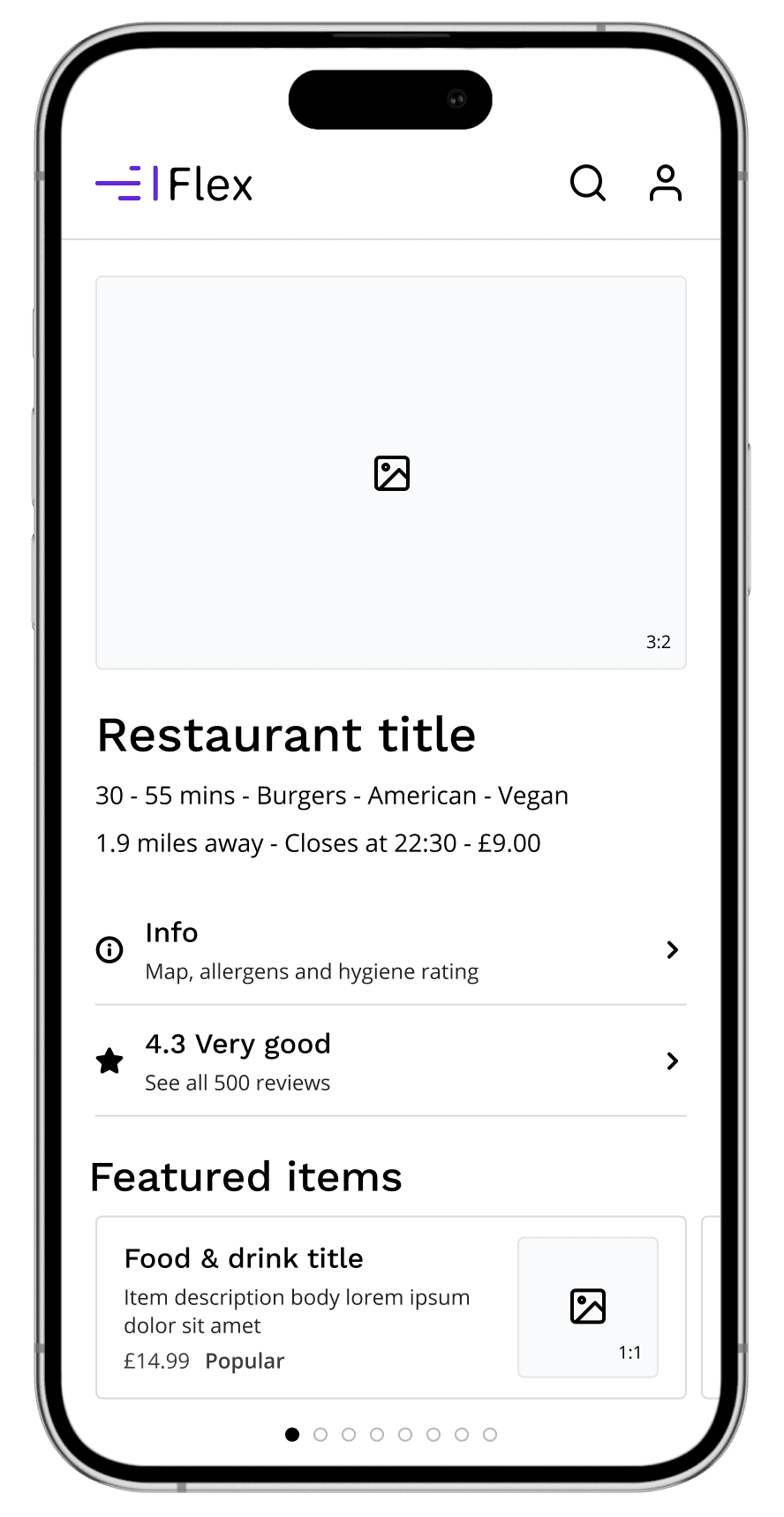Open the restaurant header image
The width and height of the screenshot is (784, 1517).
[391, 472]
